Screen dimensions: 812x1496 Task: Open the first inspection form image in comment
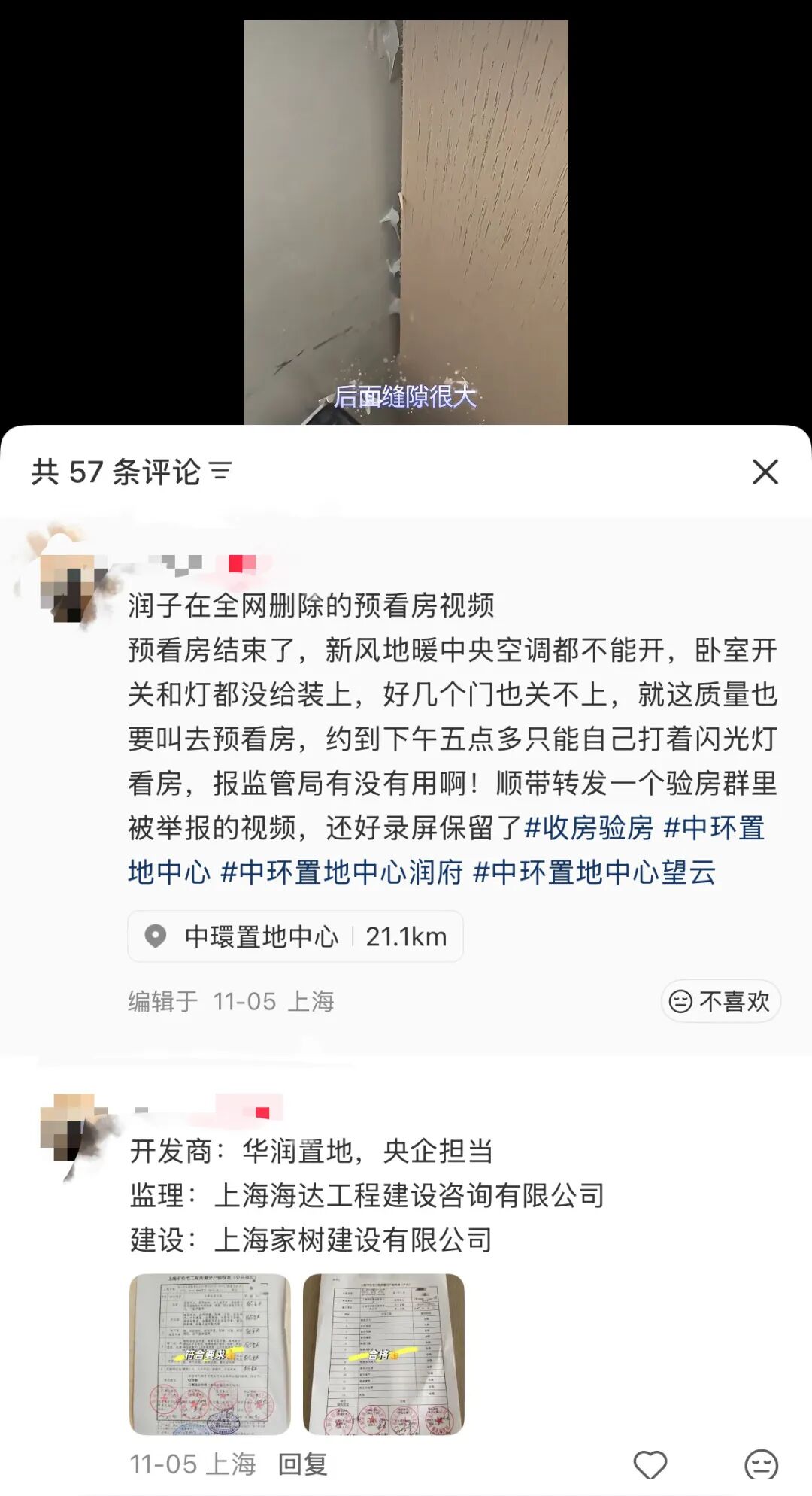[x=210, y=1354]
